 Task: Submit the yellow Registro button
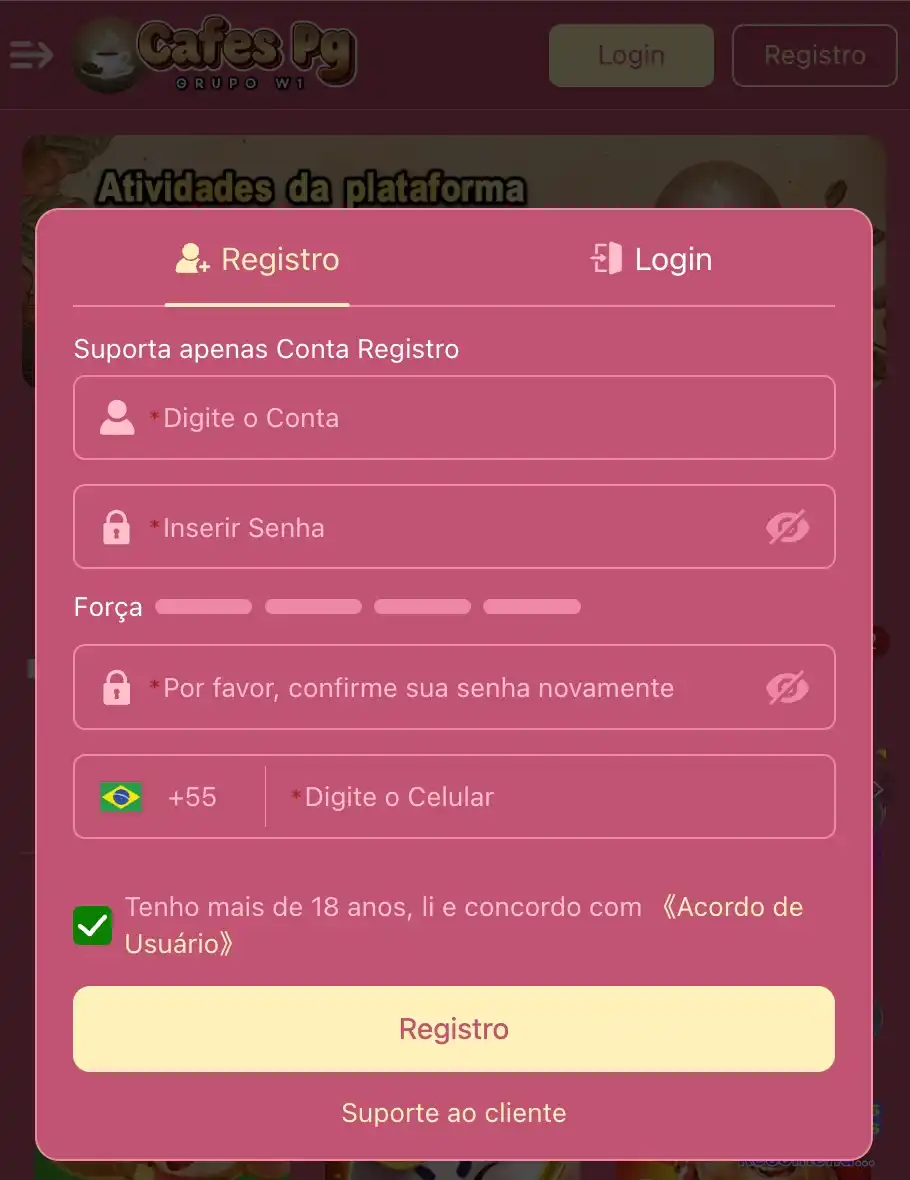coord(454,1029)
